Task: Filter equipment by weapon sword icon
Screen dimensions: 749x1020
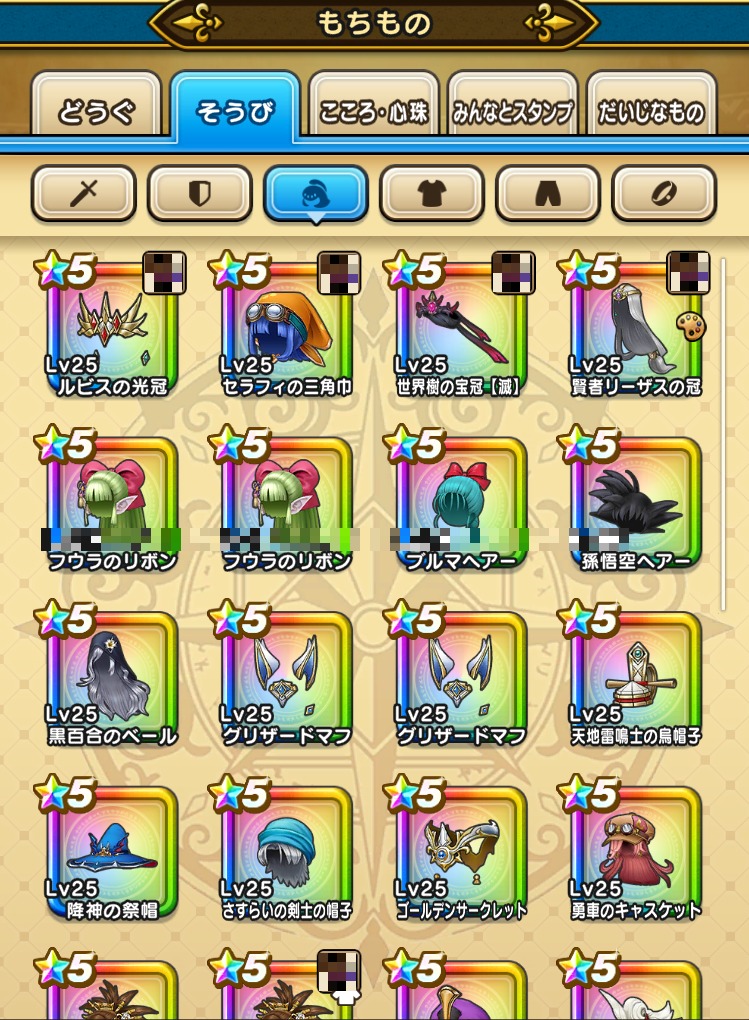Action: click(83, 193)
